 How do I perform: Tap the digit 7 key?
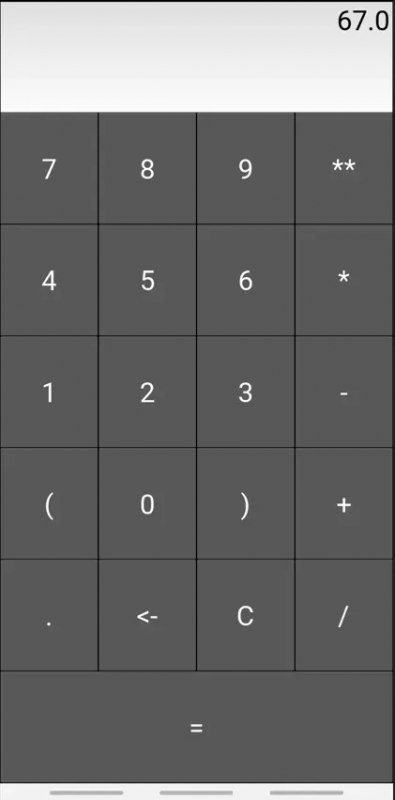pos(49,168)
